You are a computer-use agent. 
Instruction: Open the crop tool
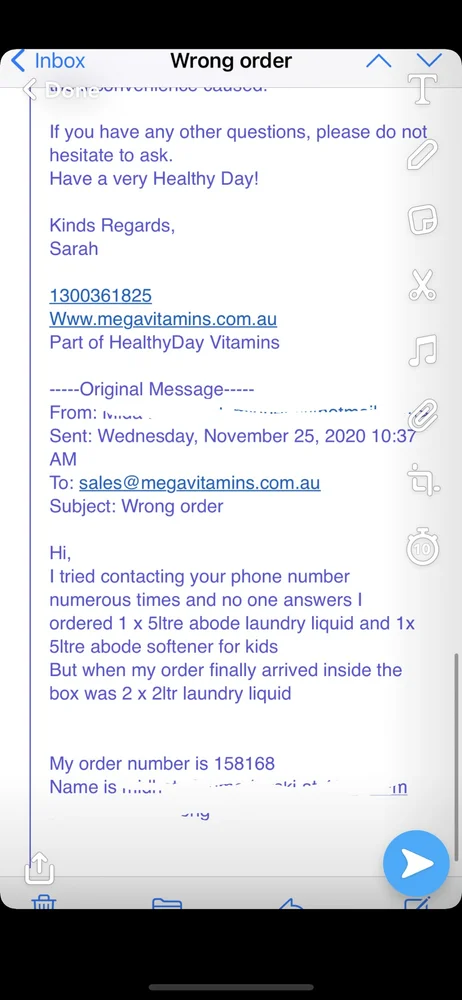424,480
